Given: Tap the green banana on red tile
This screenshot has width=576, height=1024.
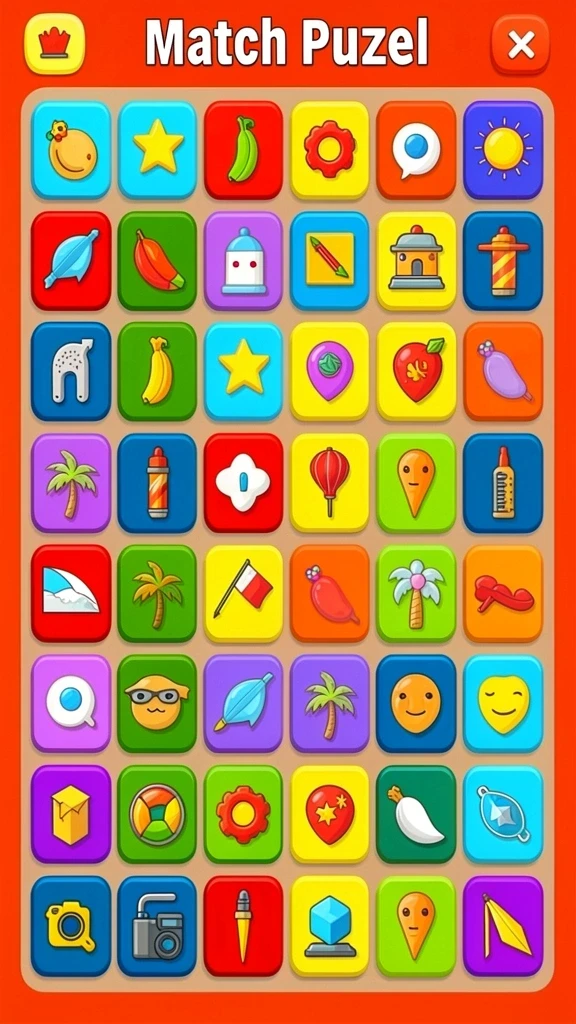Looking at the screenshot, I should click(x=244, y=150).
